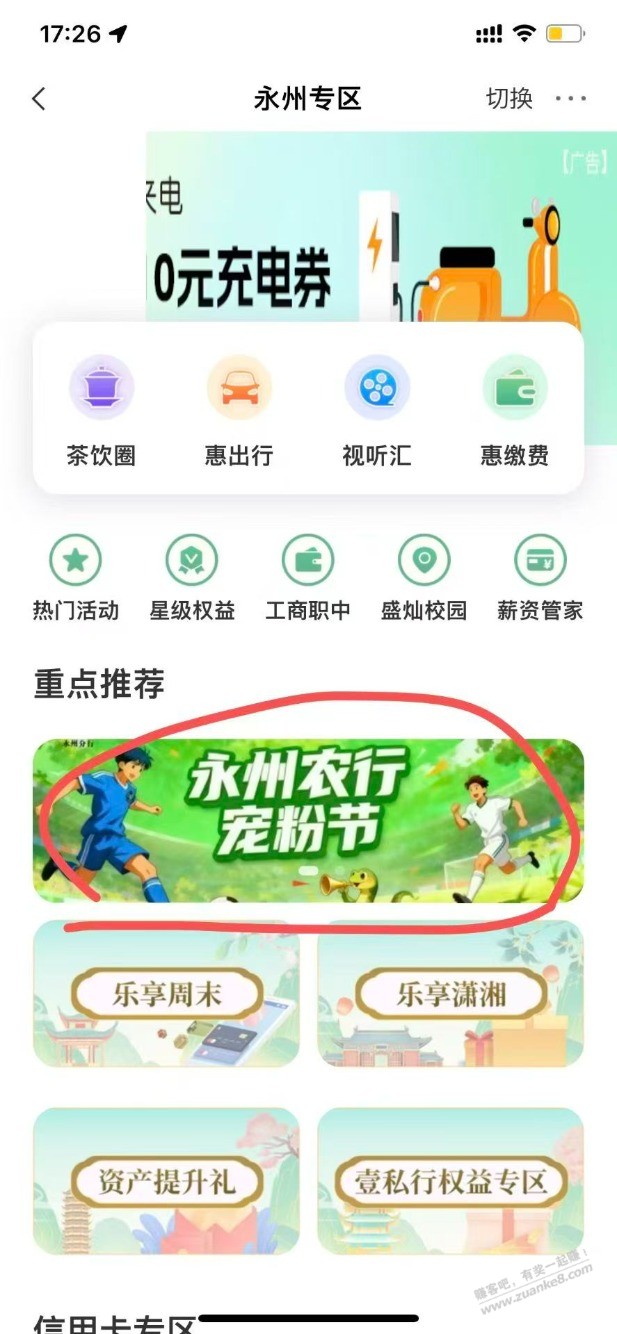The height and width of the screenshot is (1334, 617).
Task: Open the 工商职中 entry
Action: click(x=308, y=577)
